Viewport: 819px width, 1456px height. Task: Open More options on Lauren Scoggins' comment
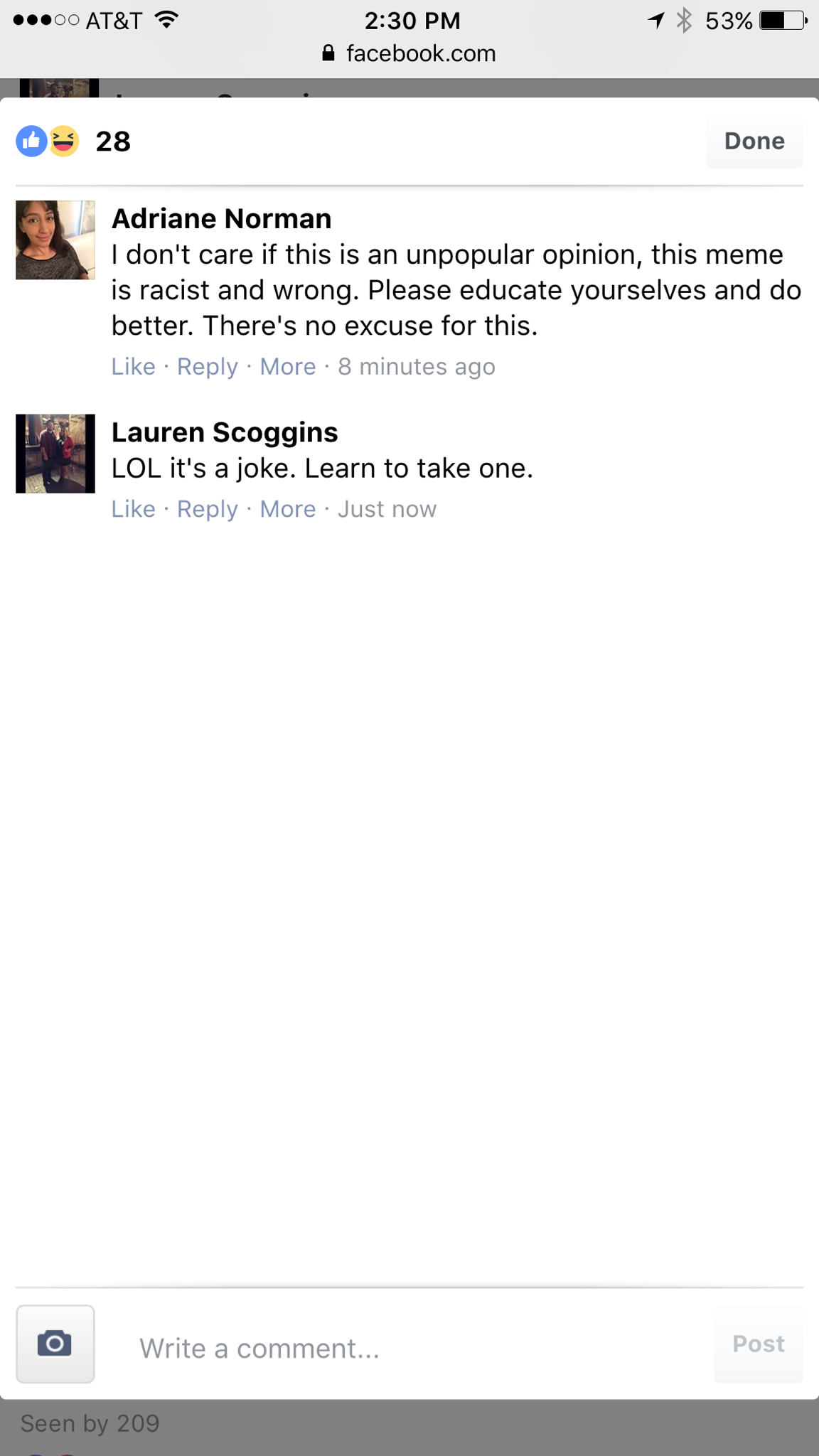click(x=287, y=509)
